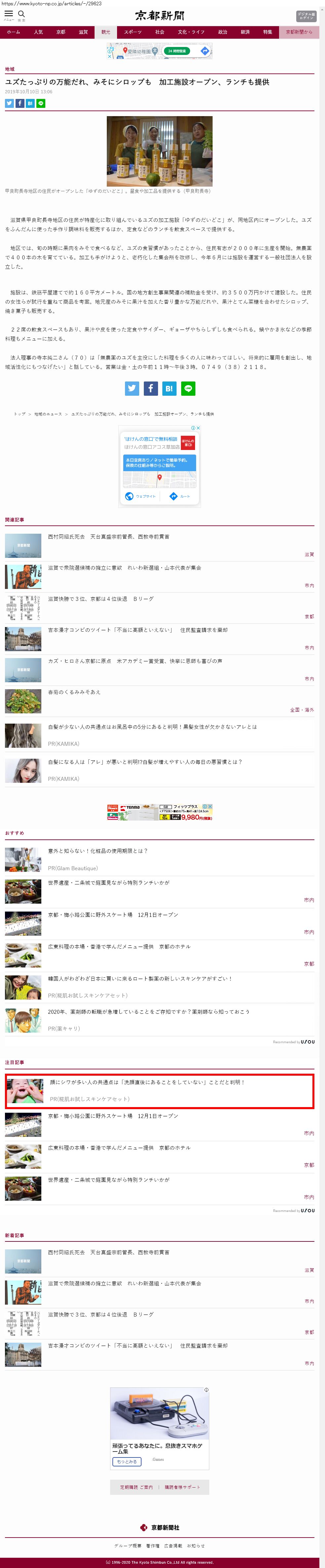Open 顔にシワが多い人の共通点 promoted article
Screen dimensions: 325x1568
[147, 1082]
